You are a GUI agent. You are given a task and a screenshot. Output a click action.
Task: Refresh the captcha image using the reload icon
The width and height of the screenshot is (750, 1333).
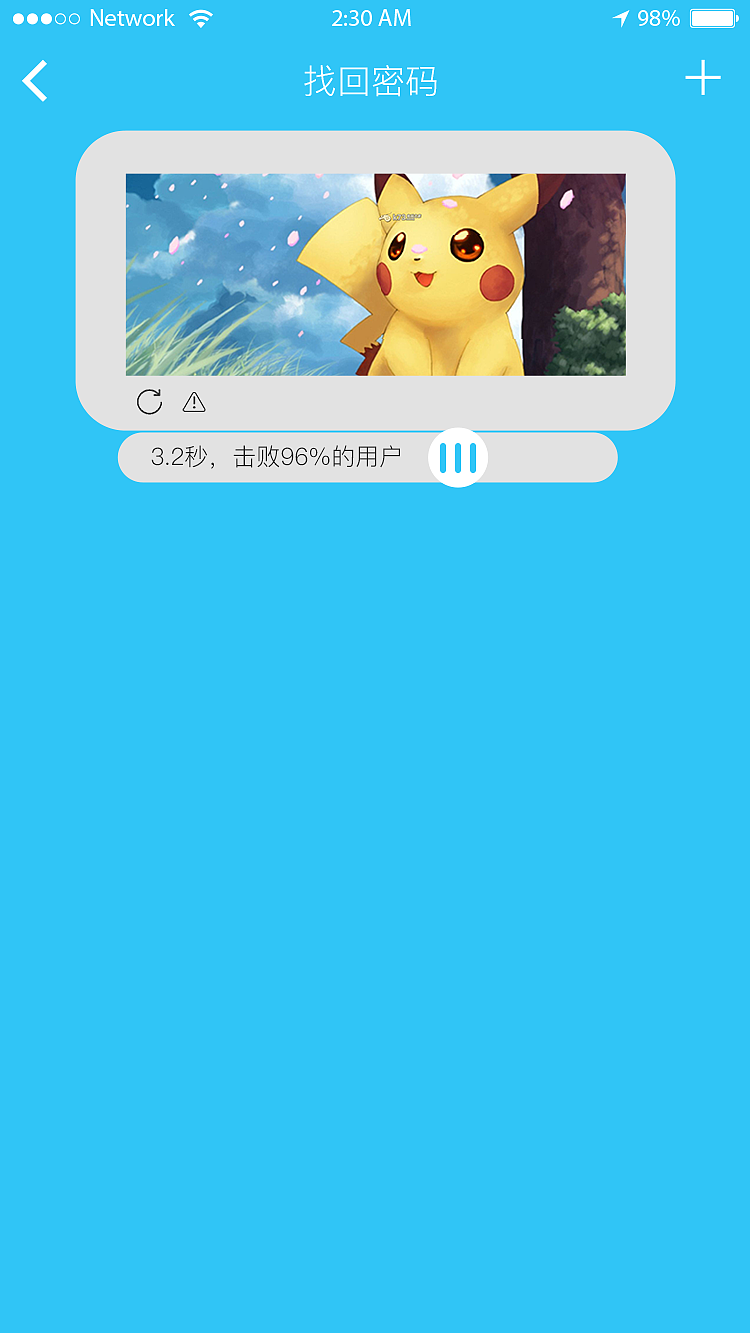(x=150, y=401)
